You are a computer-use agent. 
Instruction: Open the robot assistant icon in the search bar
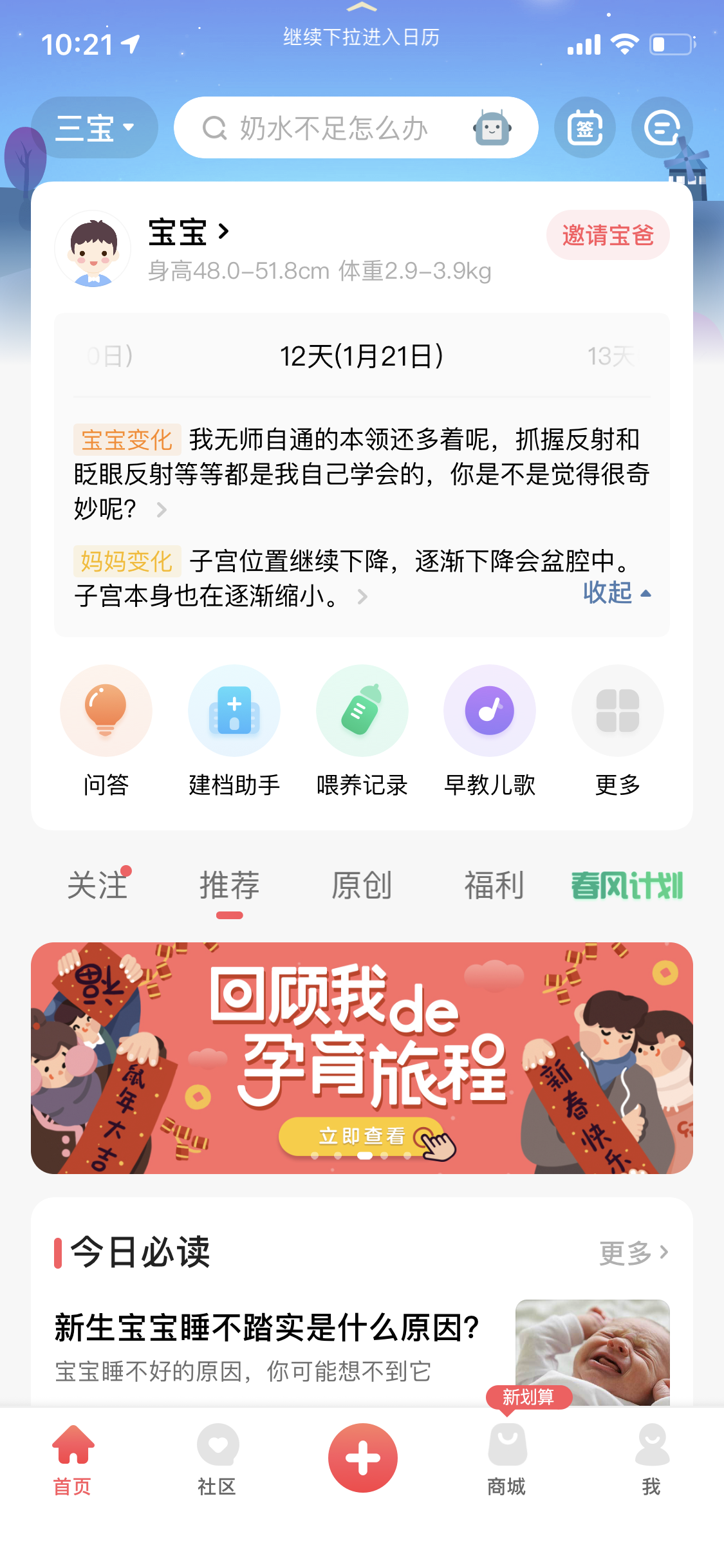[492, 128]
